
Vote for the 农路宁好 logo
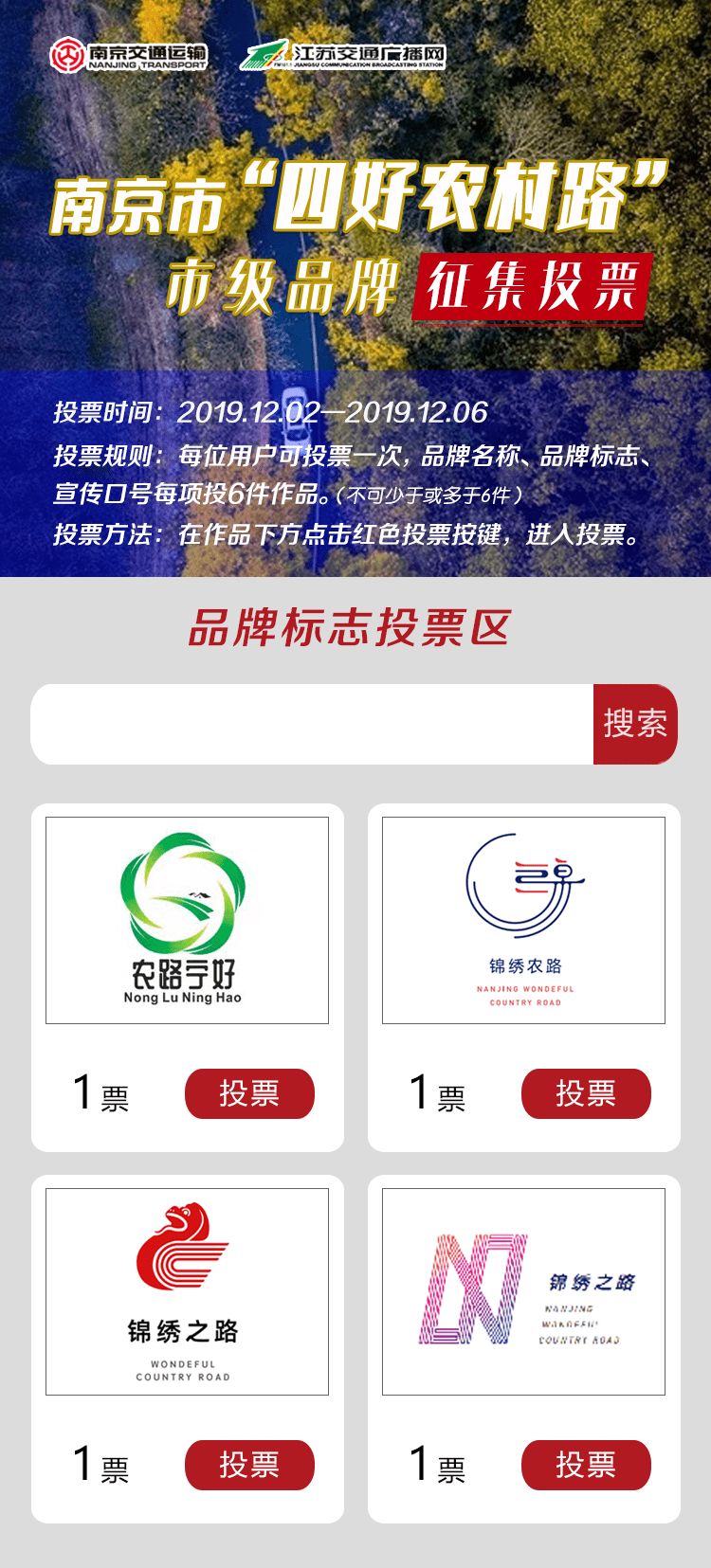pyautogui.click(x=249, y=1093)
